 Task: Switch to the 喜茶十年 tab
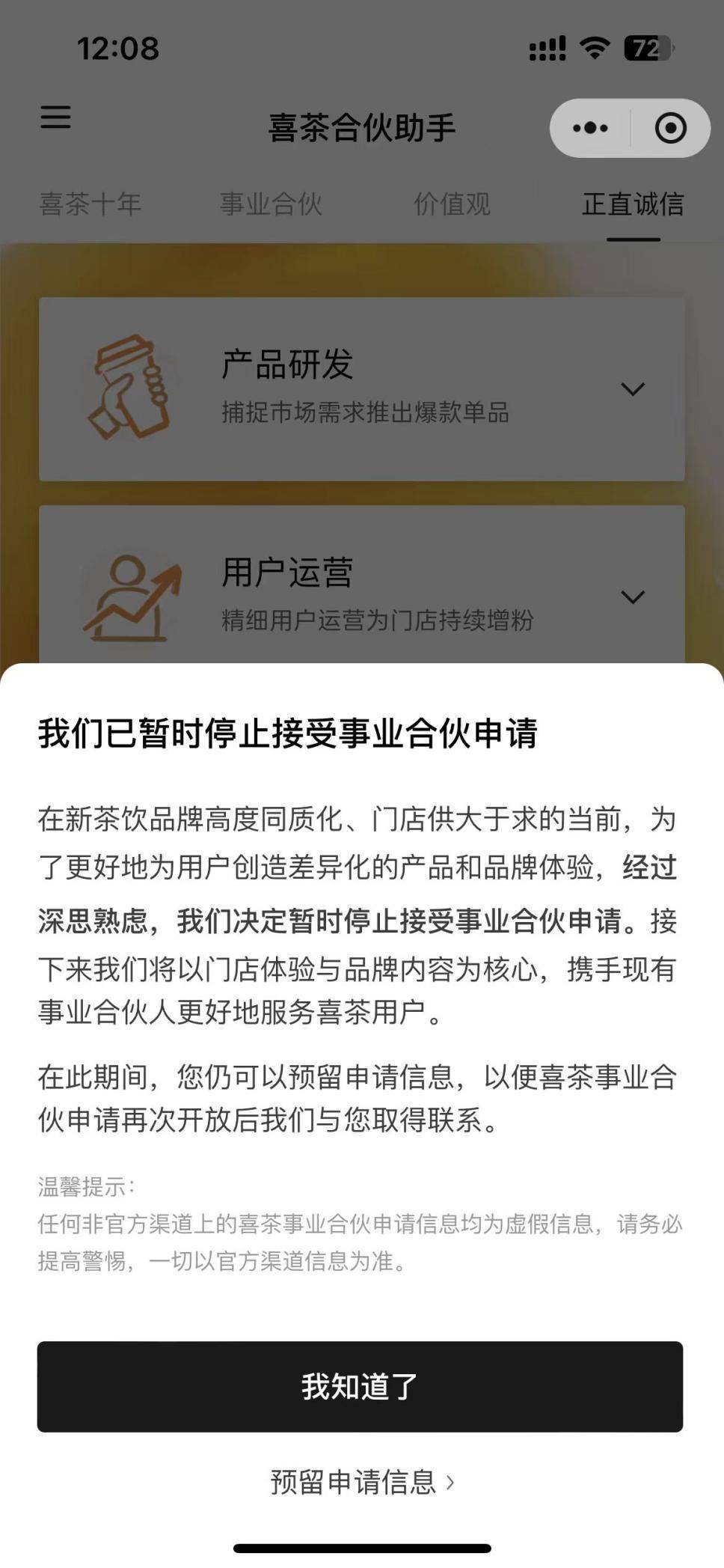[x=90, y=204]
